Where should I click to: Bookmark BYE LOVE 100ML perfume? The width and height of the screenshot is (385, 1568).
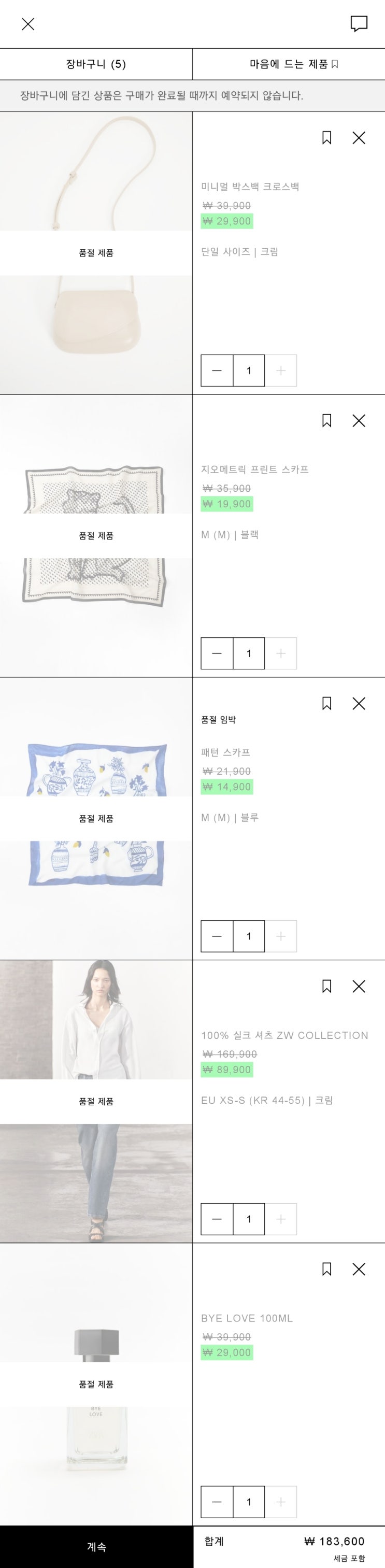326,1269
